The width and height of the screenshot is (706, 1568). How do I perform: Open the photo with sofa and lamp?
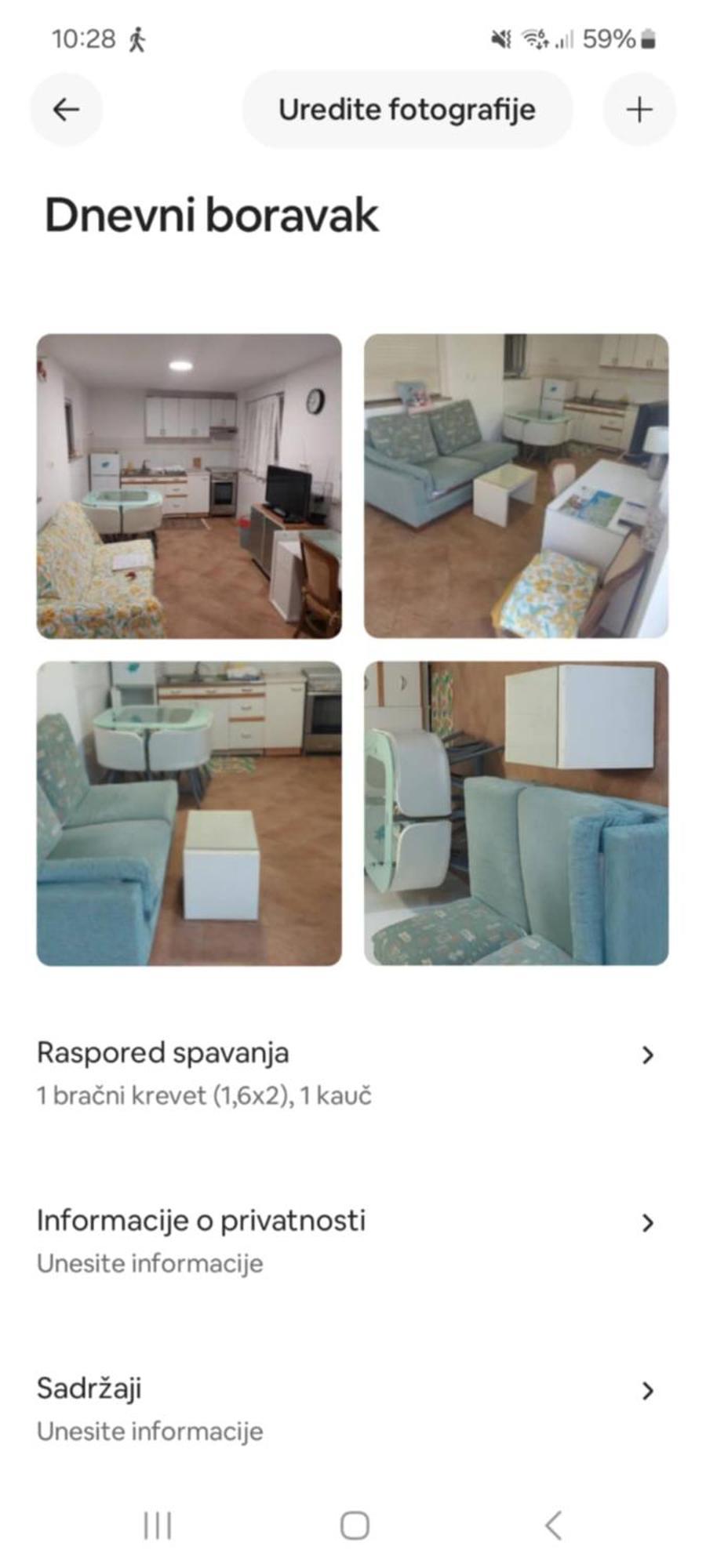pos(516,486)
